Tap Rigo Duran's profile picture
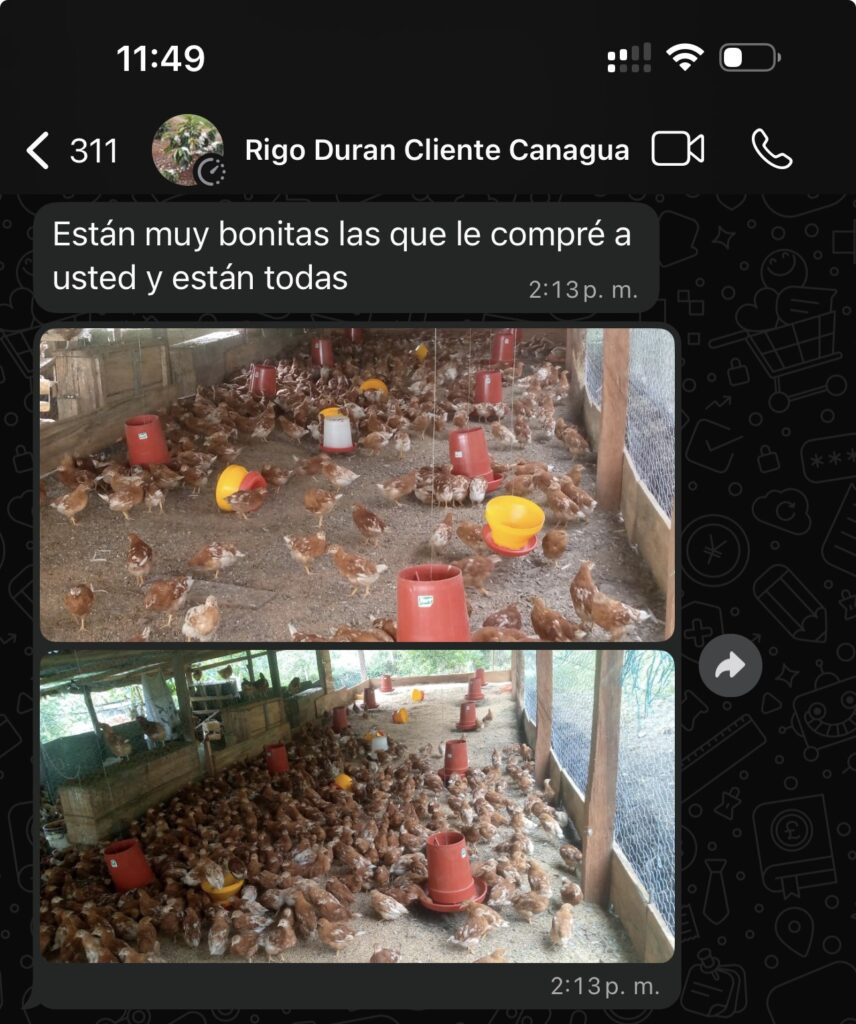The width and height of the screenshot is (856, 1024). pyautogui.click(x=187, y=150)
